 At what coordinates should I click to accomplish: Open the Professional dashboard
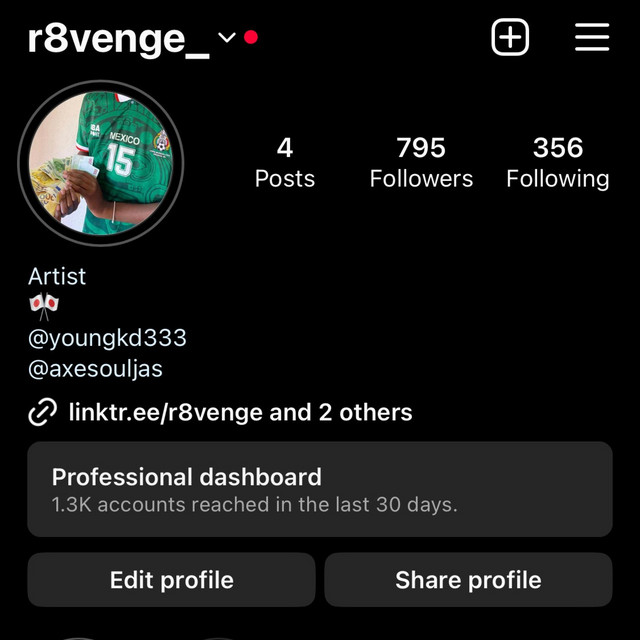[320, 489]
